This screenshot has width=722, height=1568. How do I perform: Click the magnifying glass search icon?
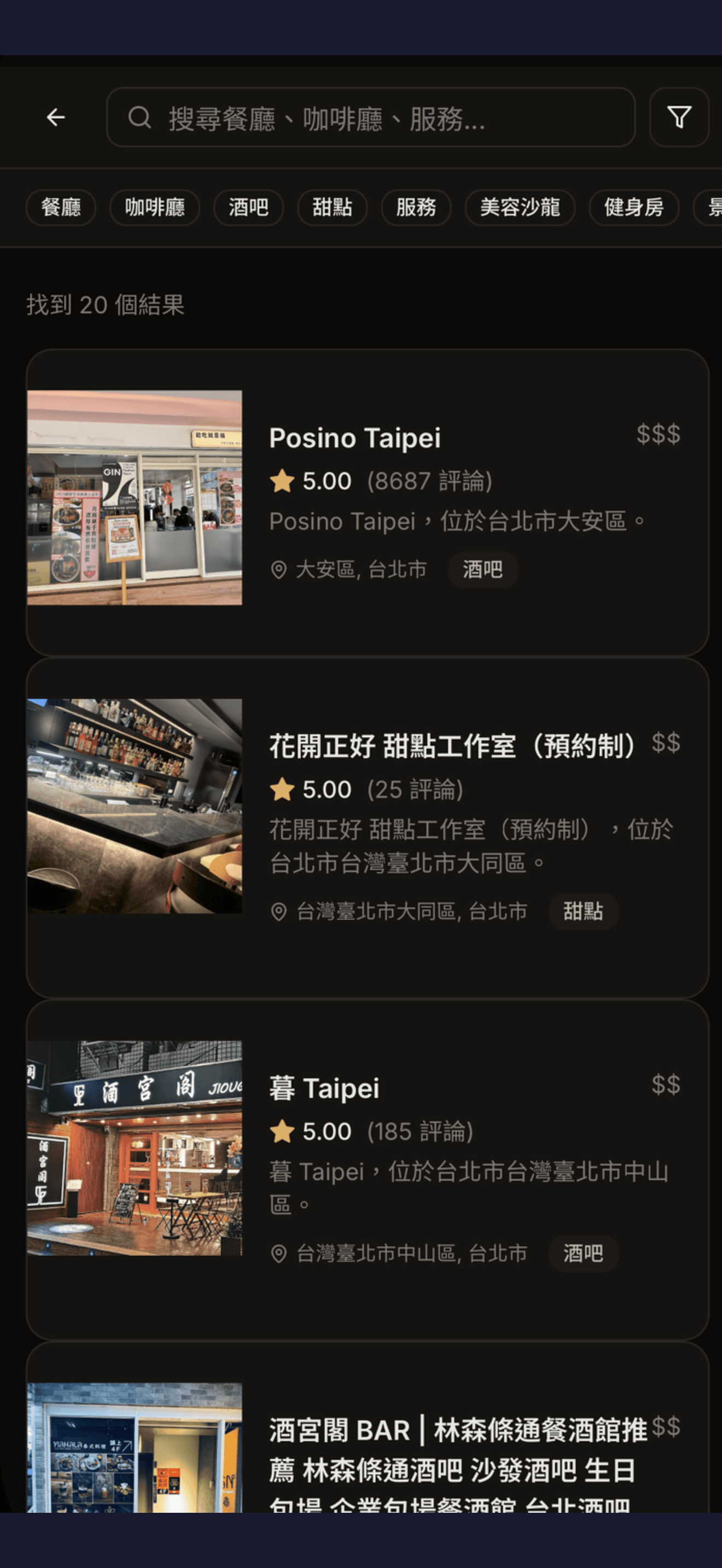tap(141, 118)
